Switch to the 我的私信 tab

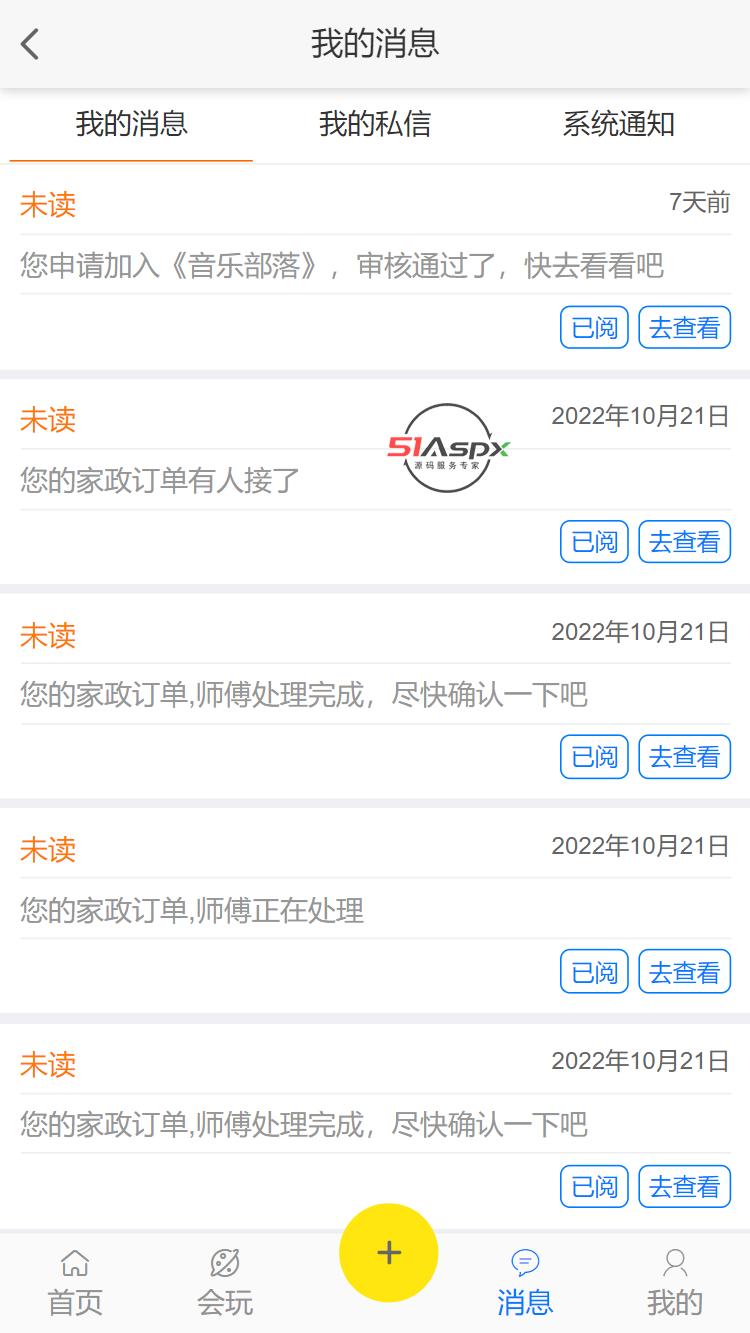click(375, 124)
